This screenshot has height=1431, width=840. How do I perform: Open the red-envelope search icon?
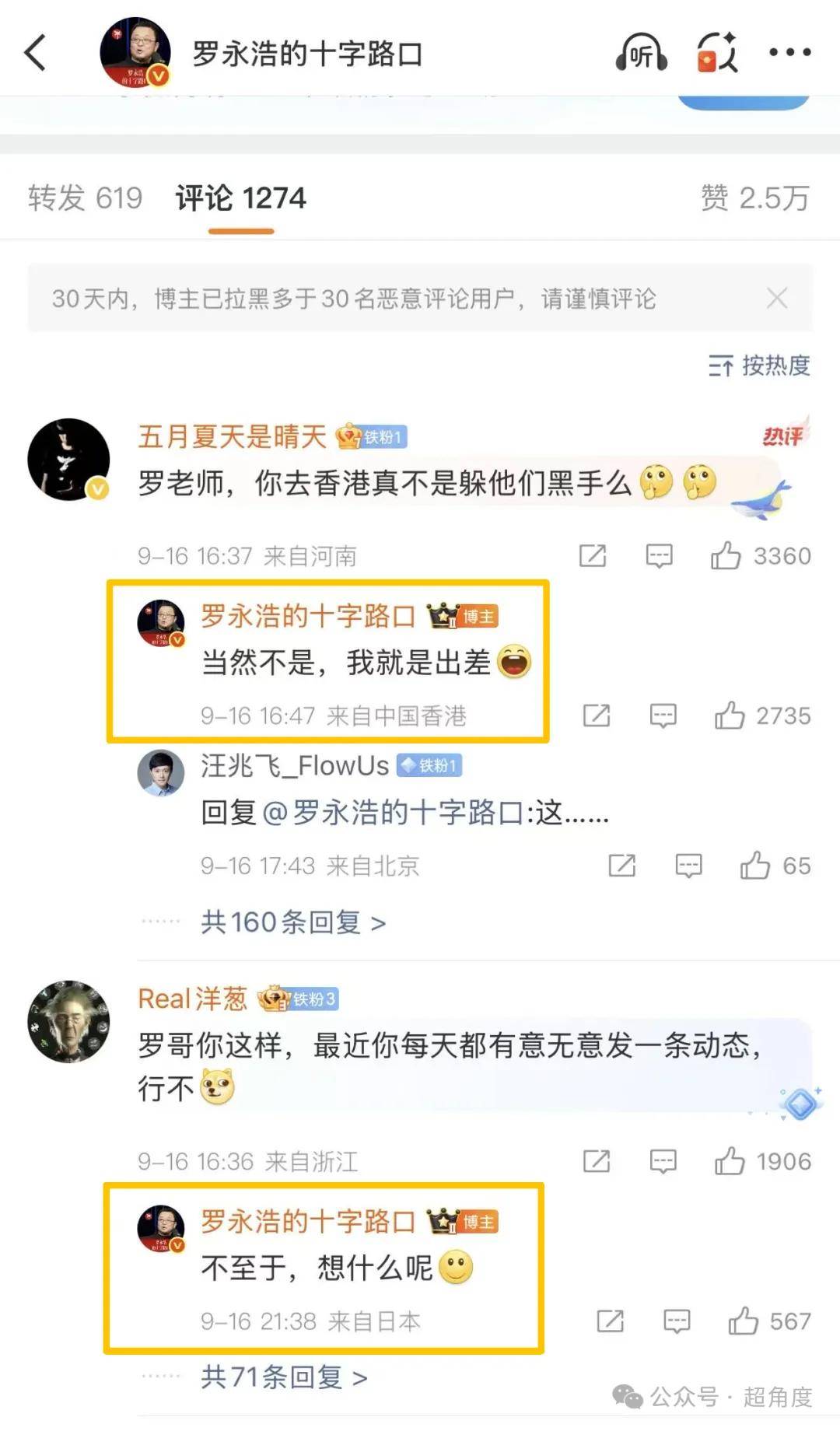(716, 53)
